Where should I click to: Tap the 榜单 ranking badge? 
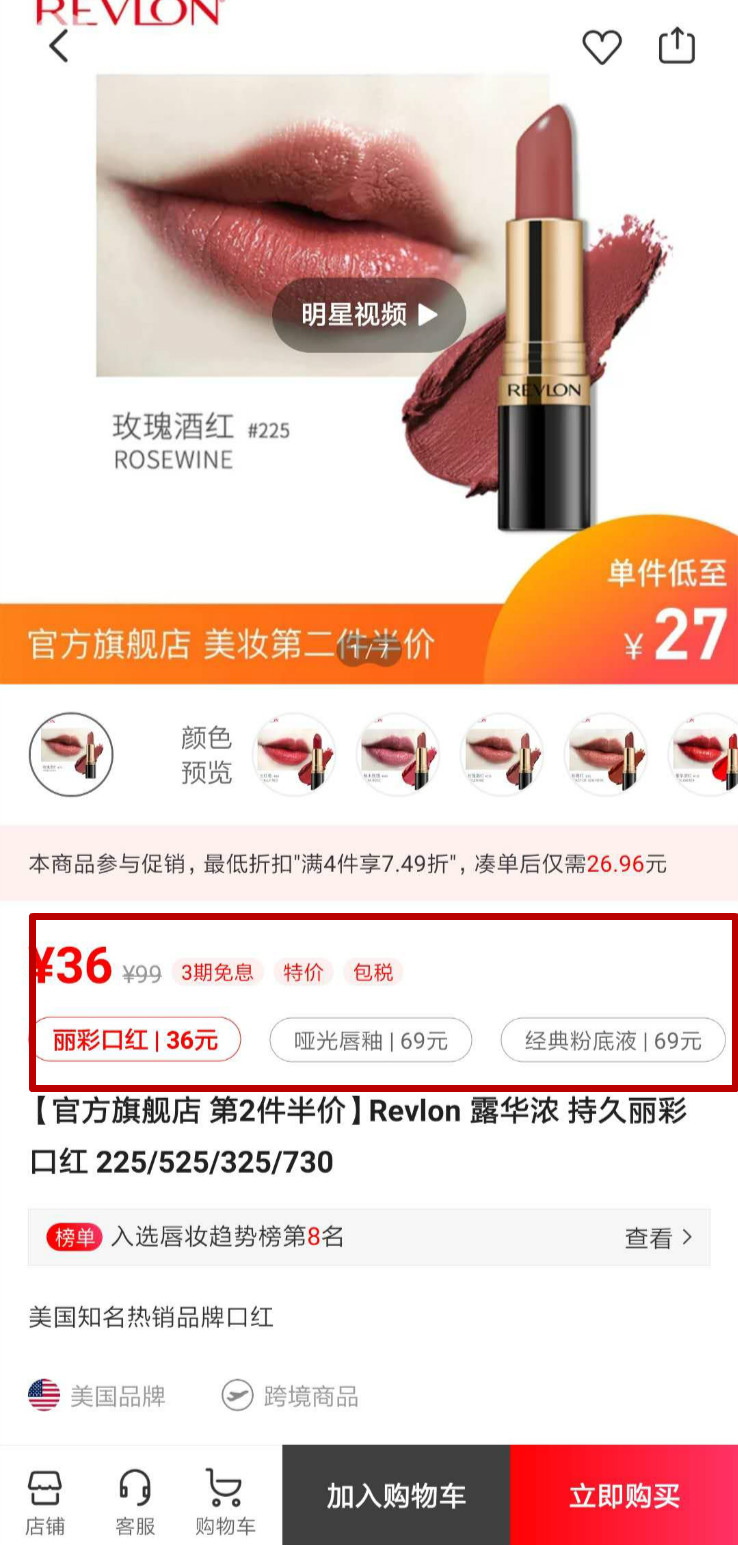(73, 1237)
